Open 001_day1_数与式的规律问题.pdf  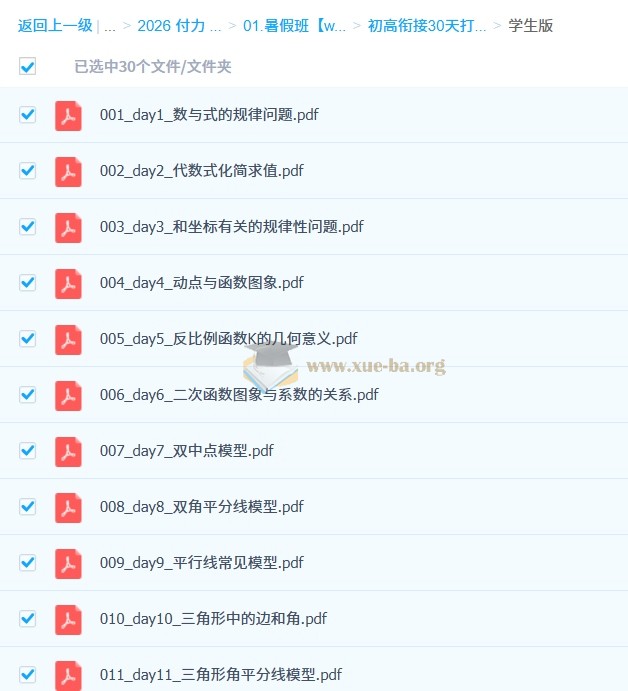209,115
